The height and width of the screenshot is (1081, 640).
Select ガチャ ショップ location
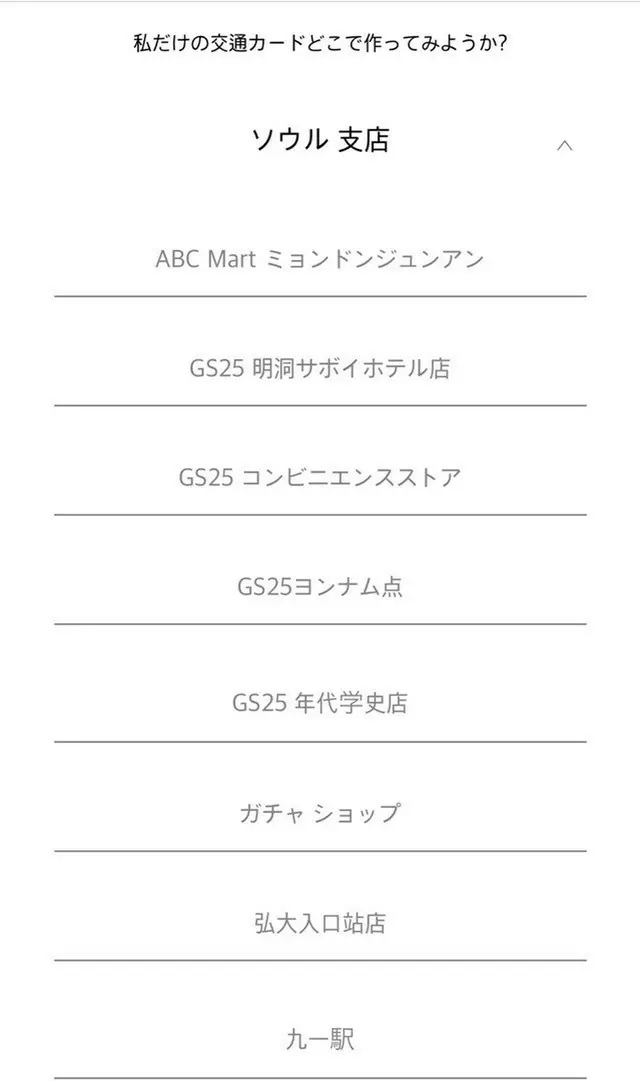320,814
